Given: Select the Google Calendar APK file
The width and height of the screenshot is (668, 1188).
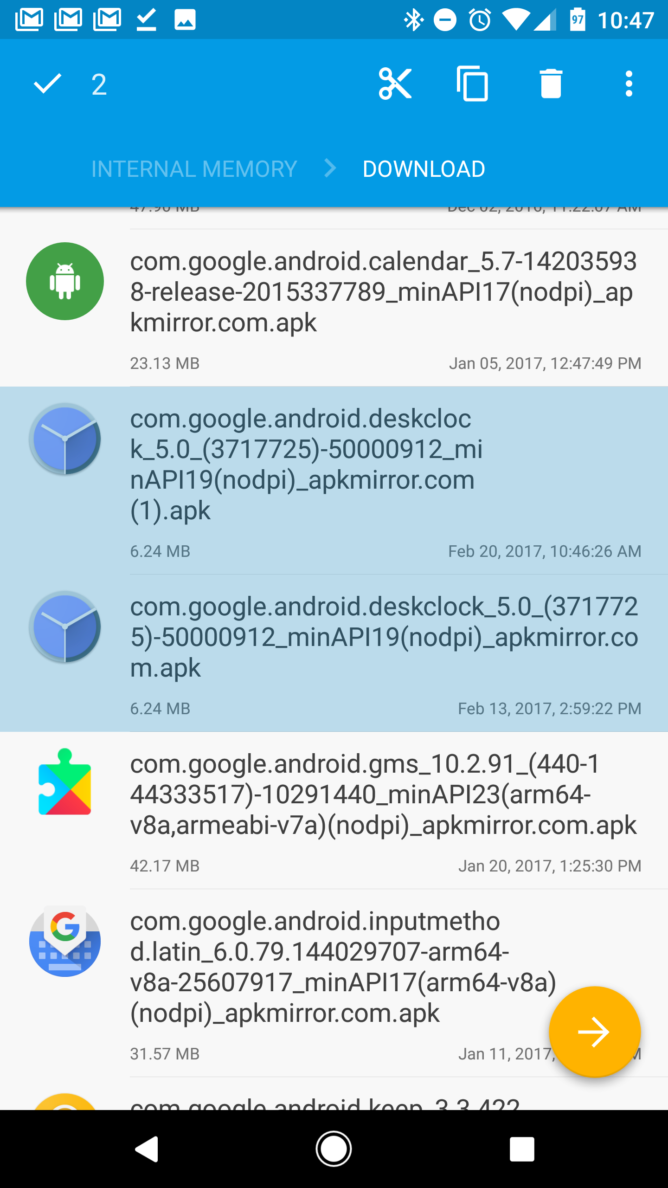Looking at the screenshot, I should pyautogui.click(x=334, y=308).
